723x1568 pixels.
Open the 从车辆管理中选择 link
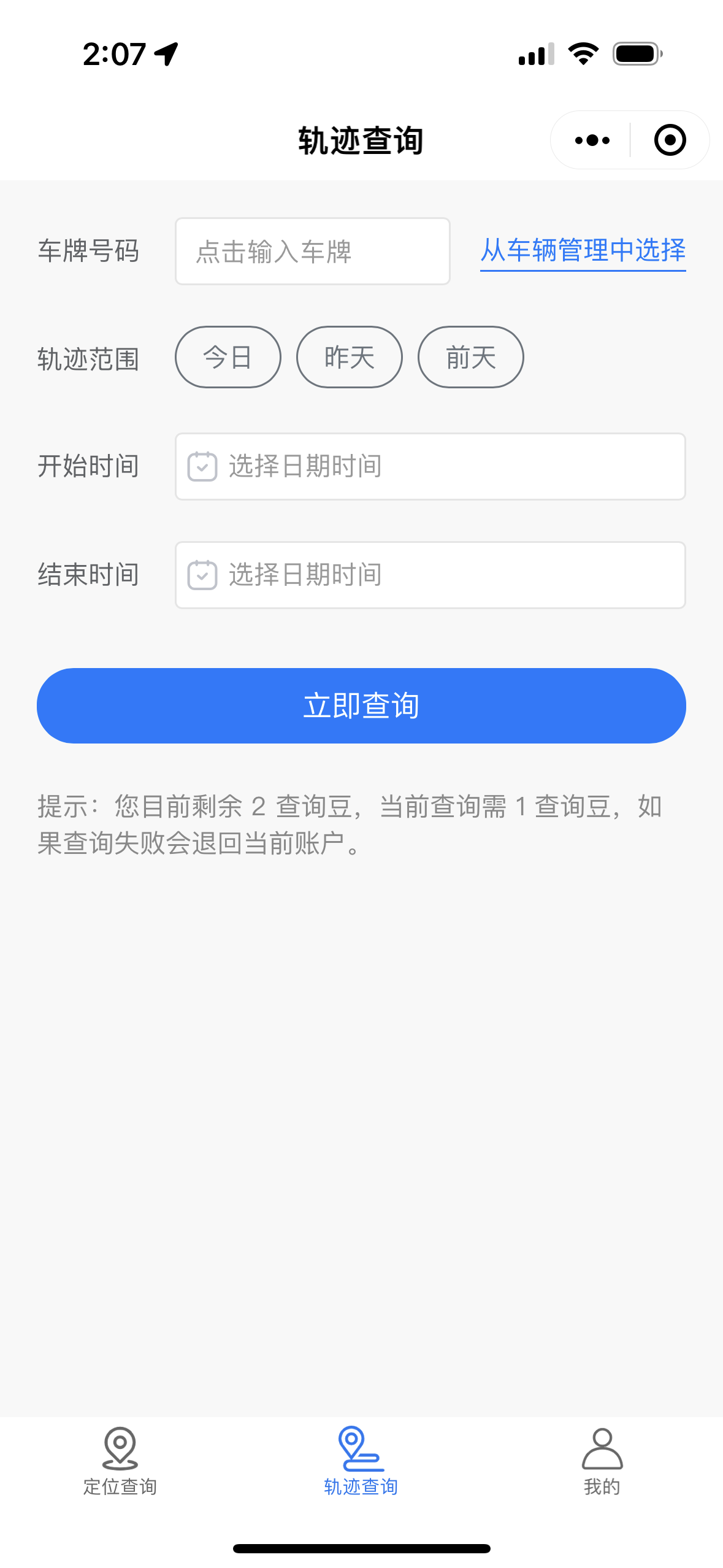[583, 251]
